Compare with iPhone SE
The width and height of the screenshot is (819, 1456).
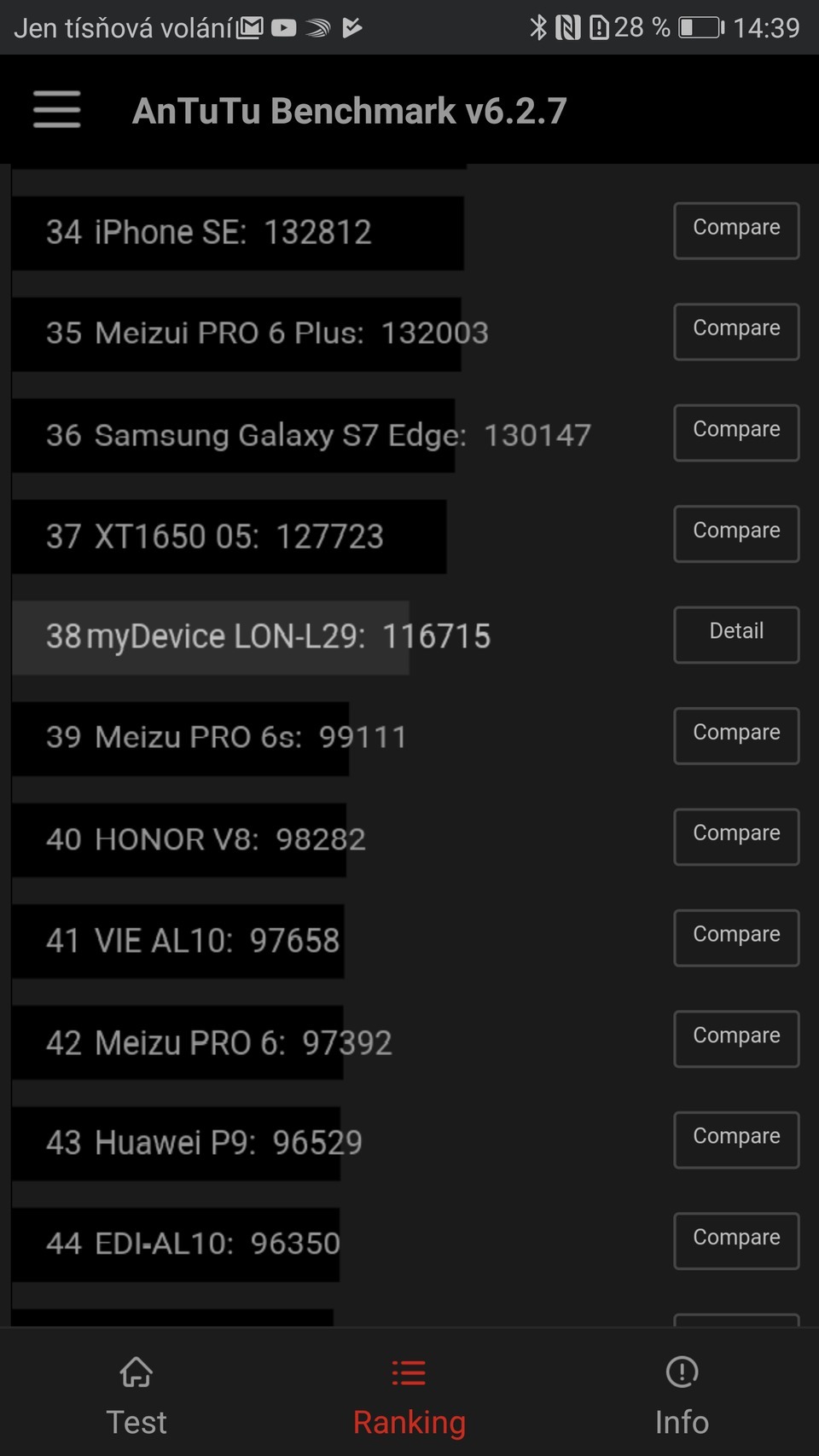point(735,230)
